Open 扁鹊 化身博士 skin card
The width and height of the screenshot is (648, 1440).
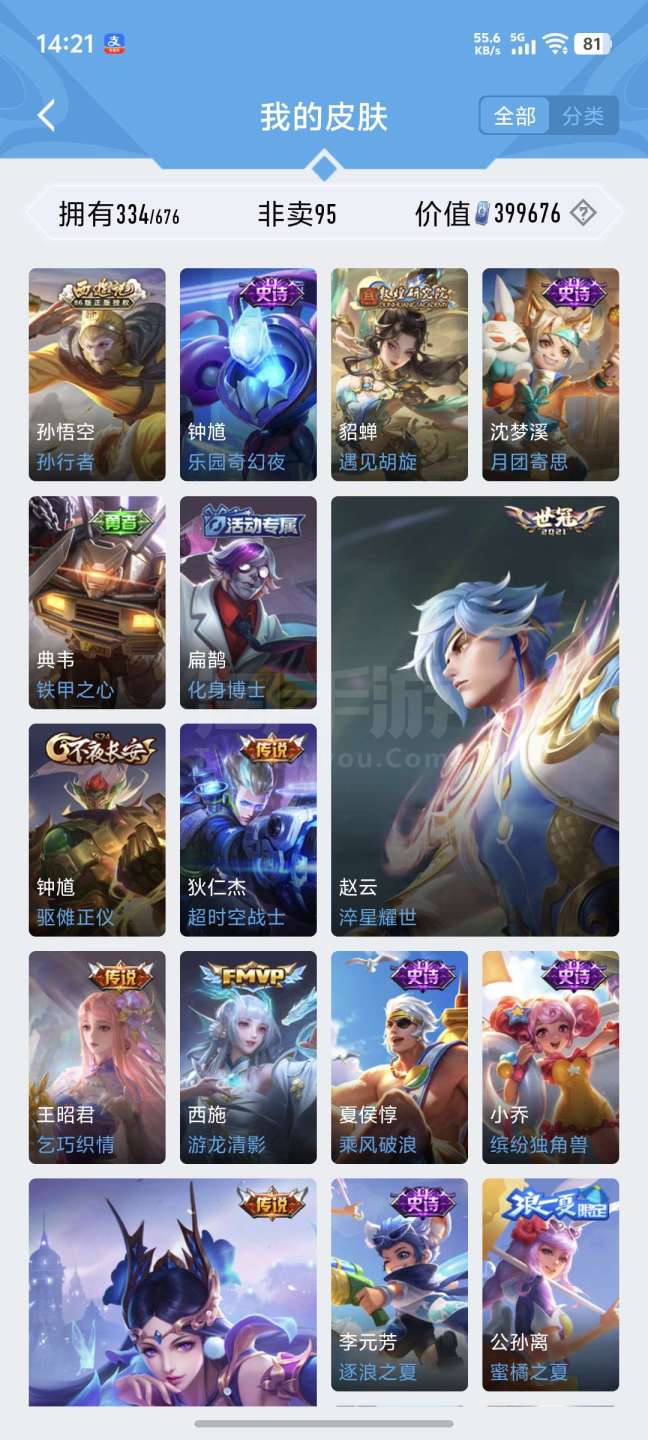click(x=248, y=602)
